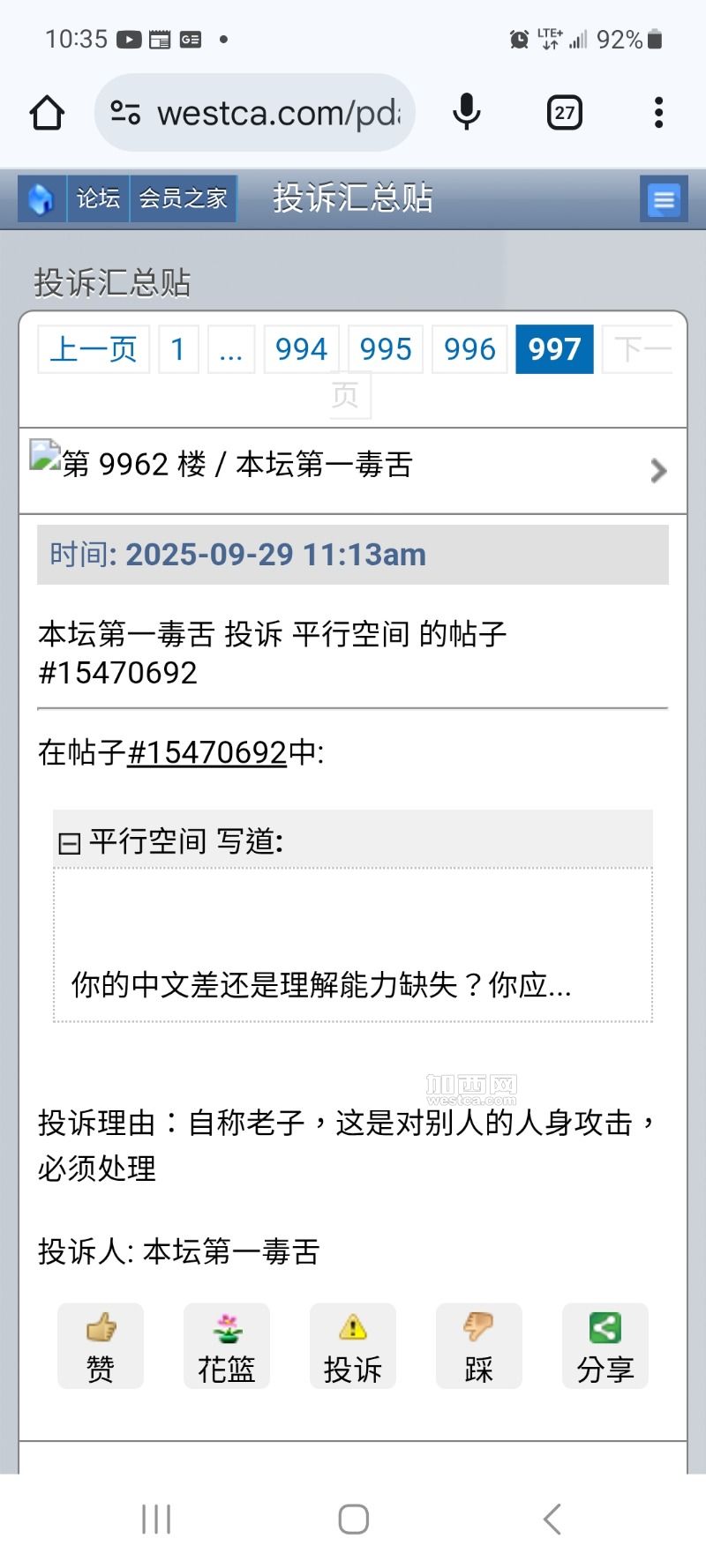
Task: Select page 996
Action: [469, 349]
